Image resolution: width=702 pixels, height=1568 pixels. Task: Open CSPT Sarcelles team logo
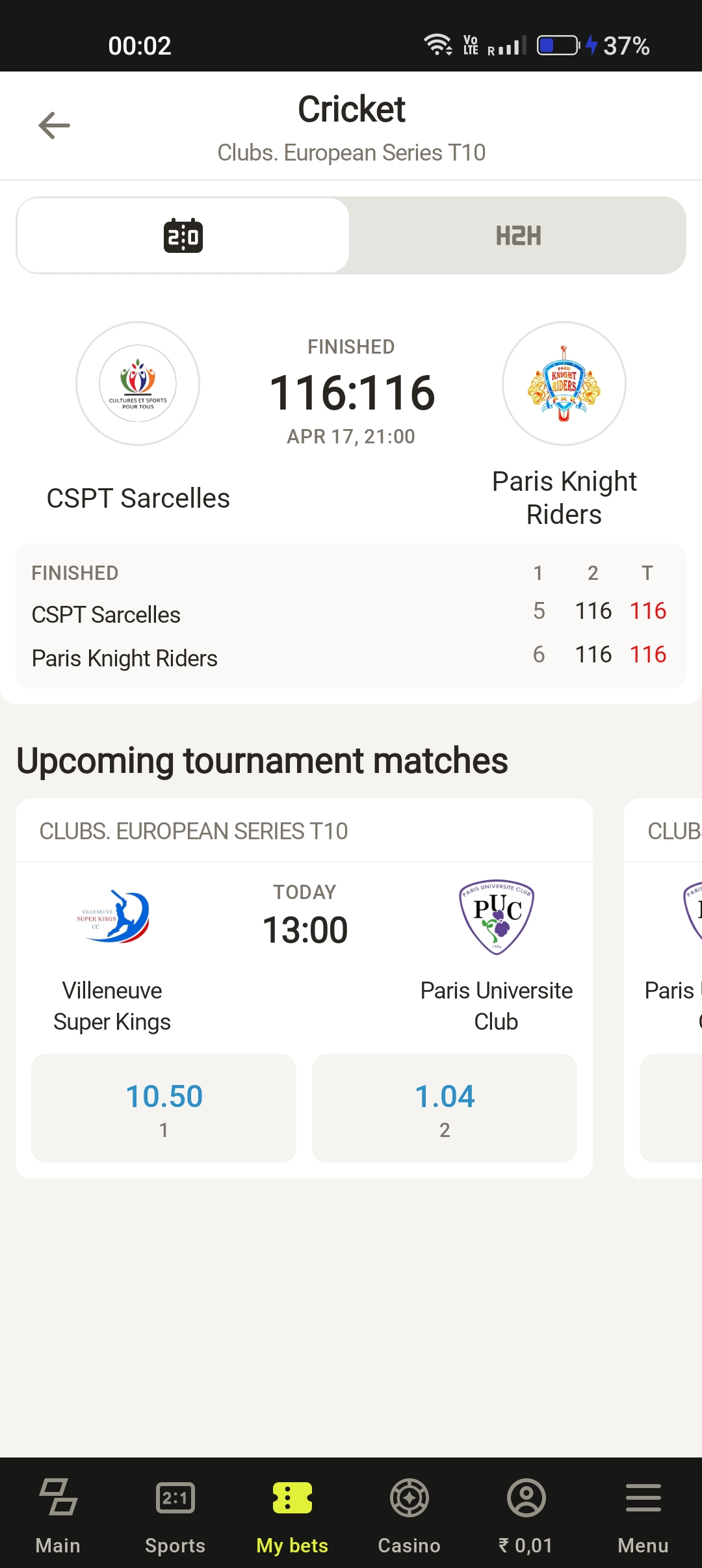point(138,384)
